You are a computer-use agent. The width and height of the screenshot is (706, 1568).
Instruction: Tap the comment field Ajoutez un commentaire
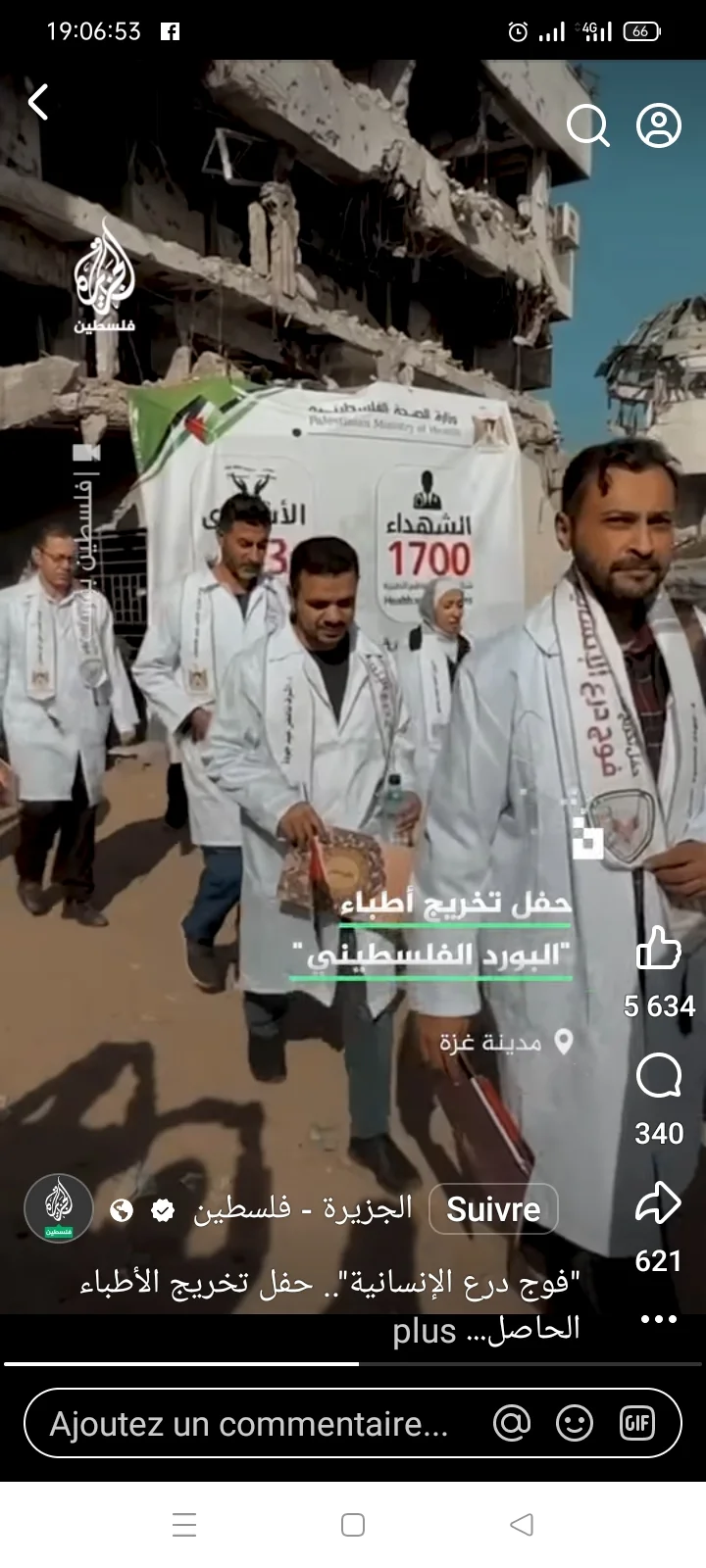[245, 1422]
